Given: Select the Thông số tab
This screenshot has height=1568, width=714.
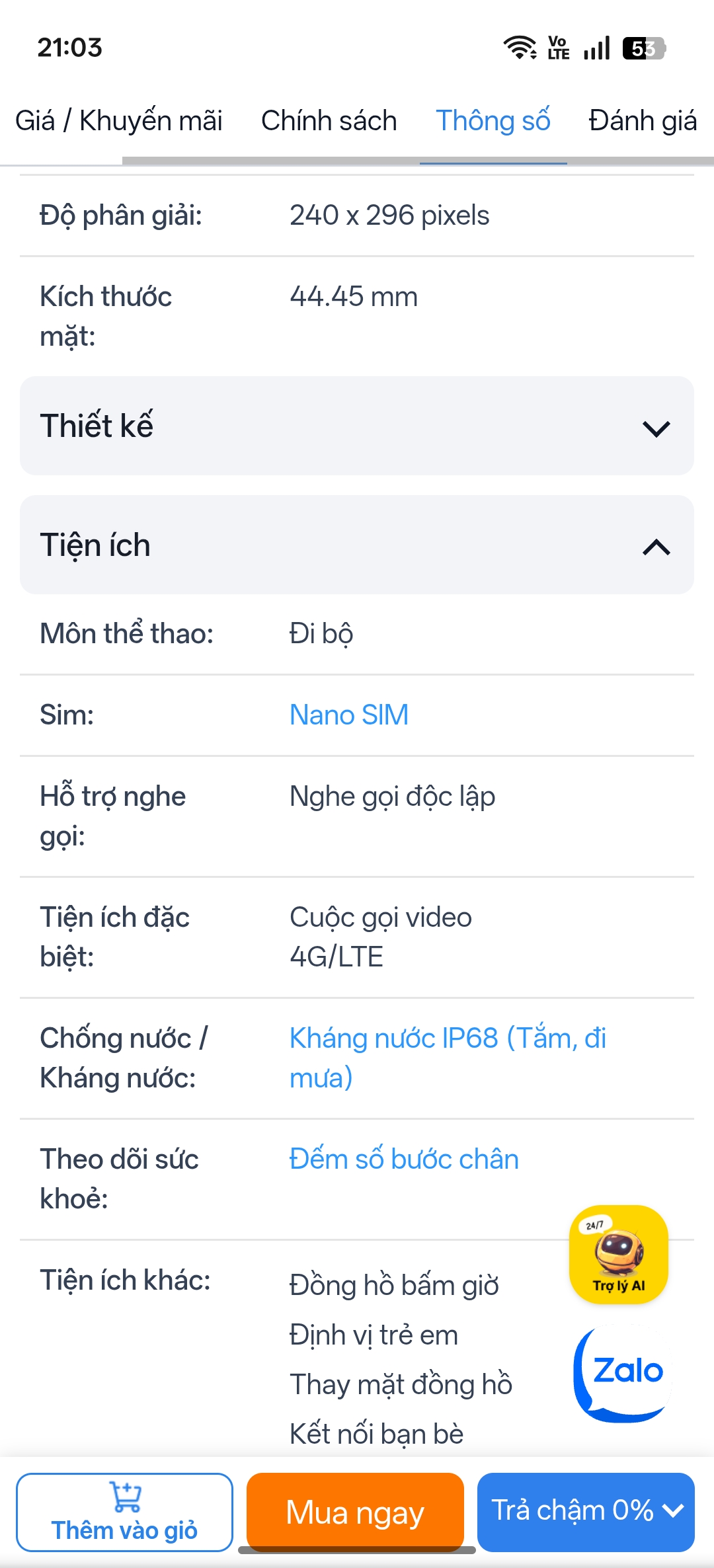Looking at the screenshot, I should point(493,122).
